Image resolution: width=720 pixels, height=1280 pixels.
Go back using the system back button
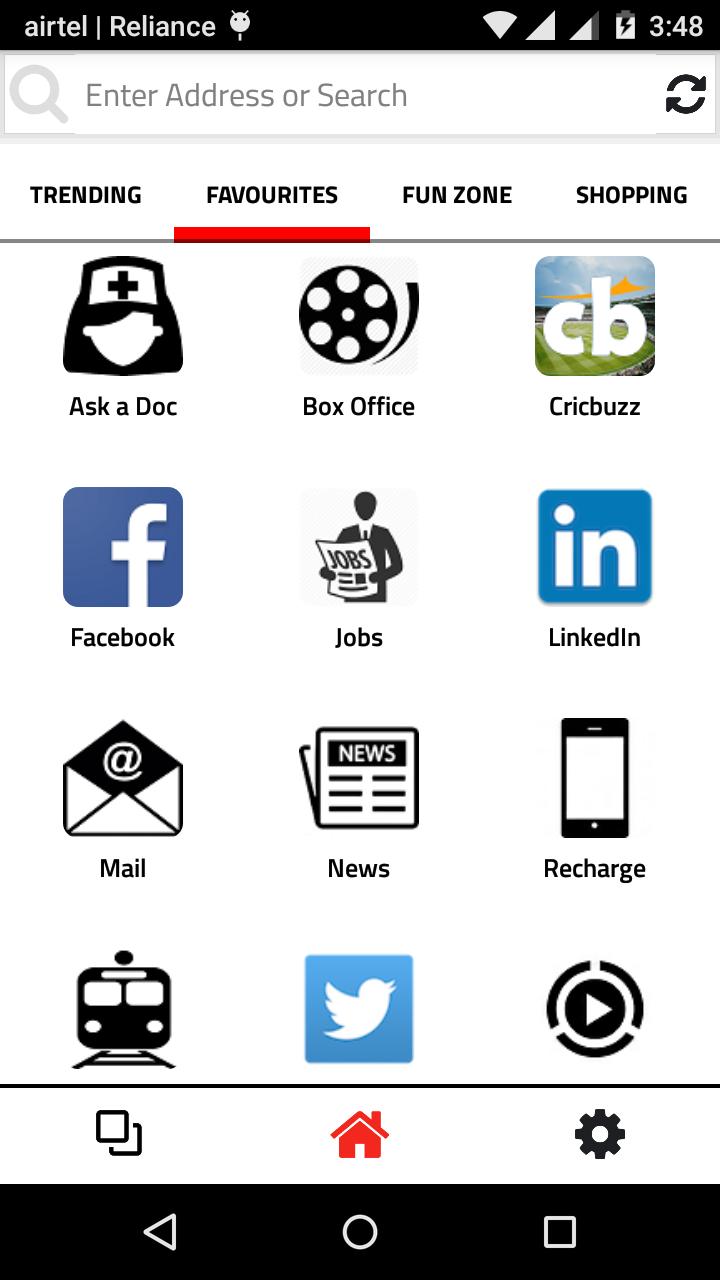160,1232
